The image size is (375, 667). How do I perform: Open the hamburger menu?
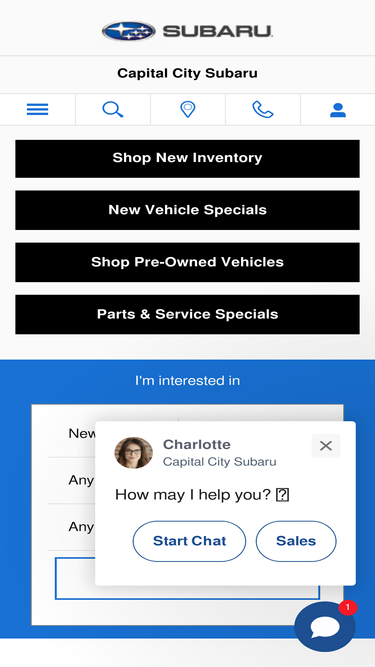(37, 110)
